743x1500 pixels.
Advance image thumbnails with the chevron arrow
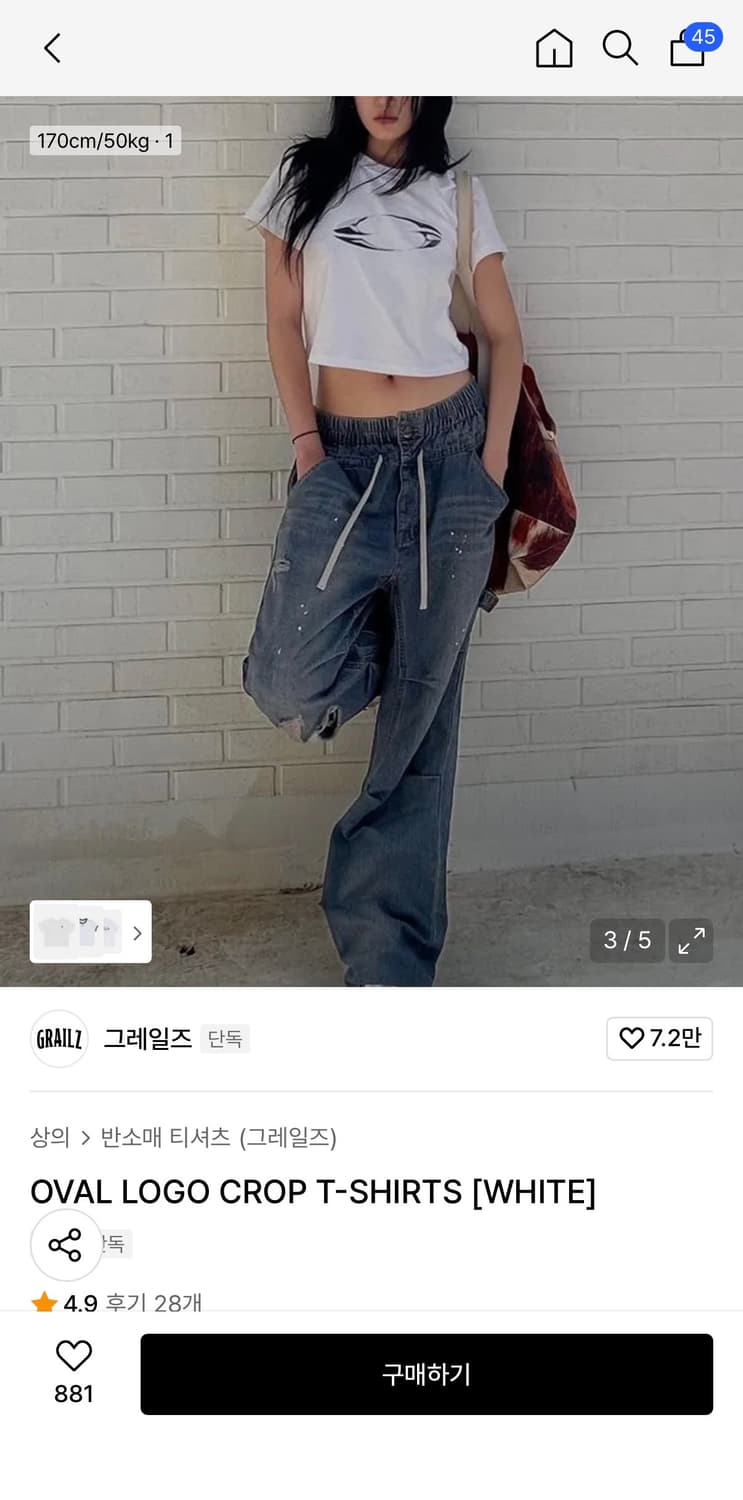(x=137, y=932)
